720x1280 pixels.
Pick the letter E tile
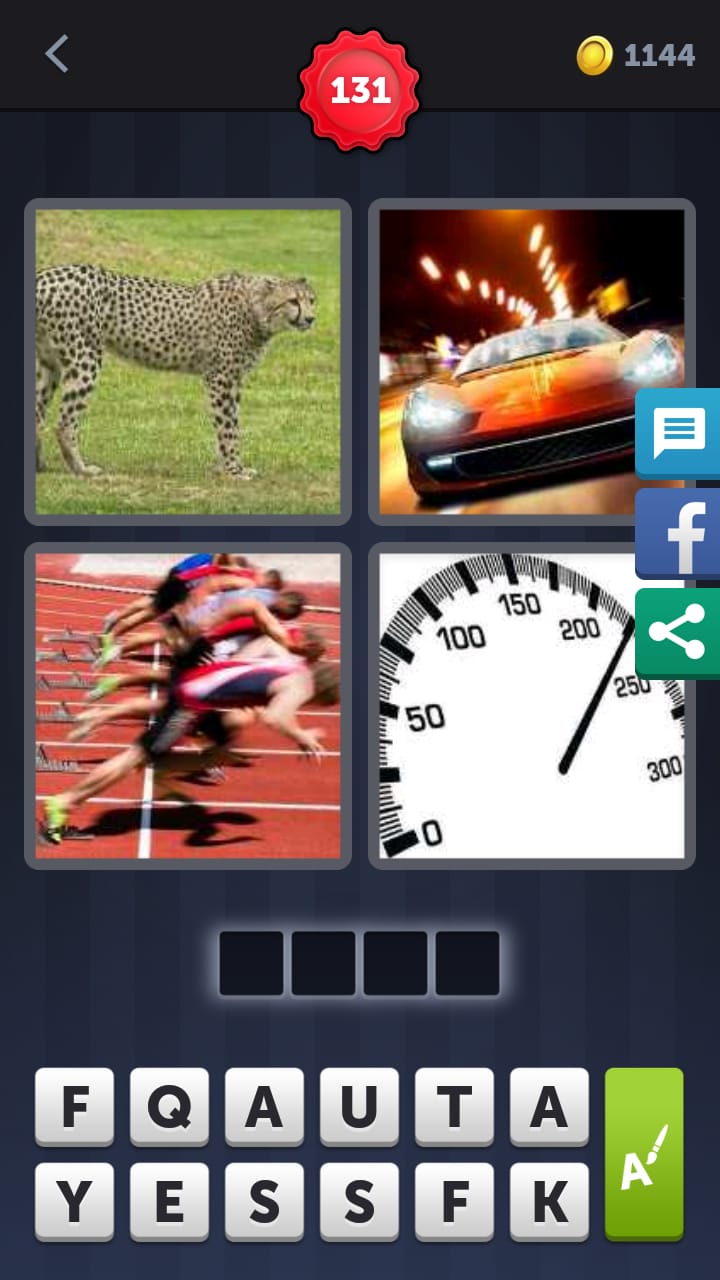click(169, 1201)
